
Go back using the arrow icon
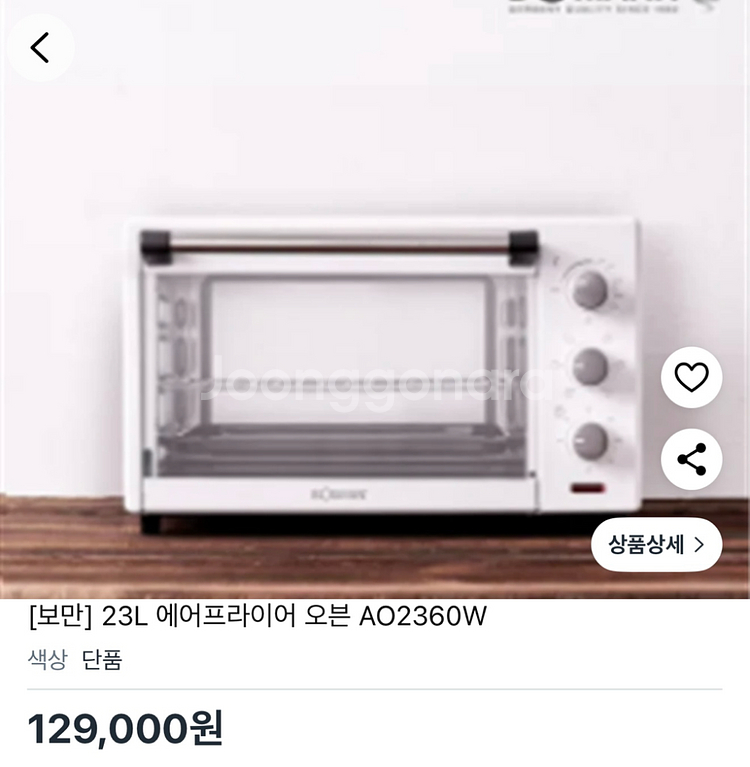pyautogui.click(x=40, y=47)
